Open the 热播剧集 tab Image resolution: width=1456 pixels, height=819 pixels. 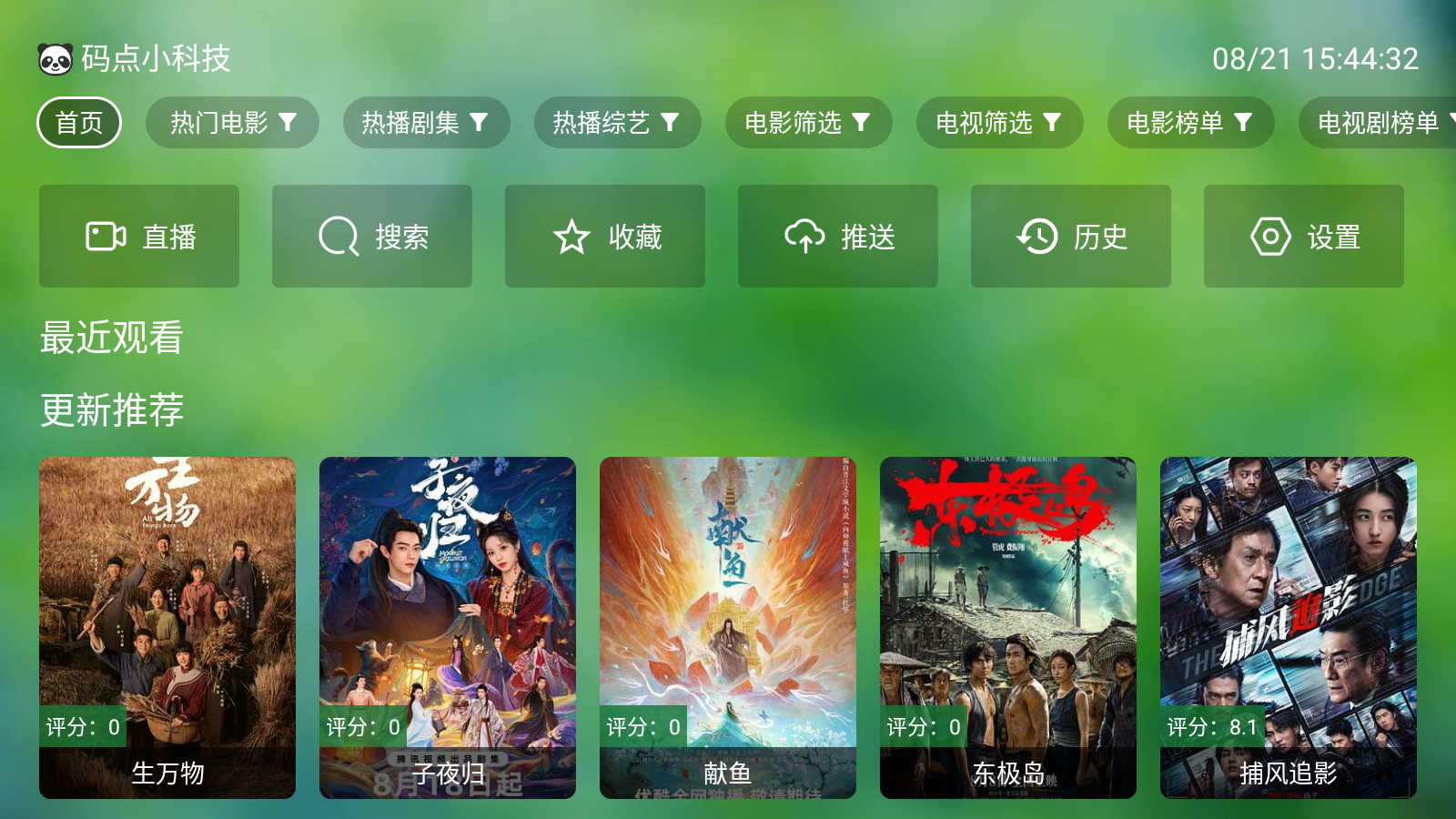click(426, 123)
